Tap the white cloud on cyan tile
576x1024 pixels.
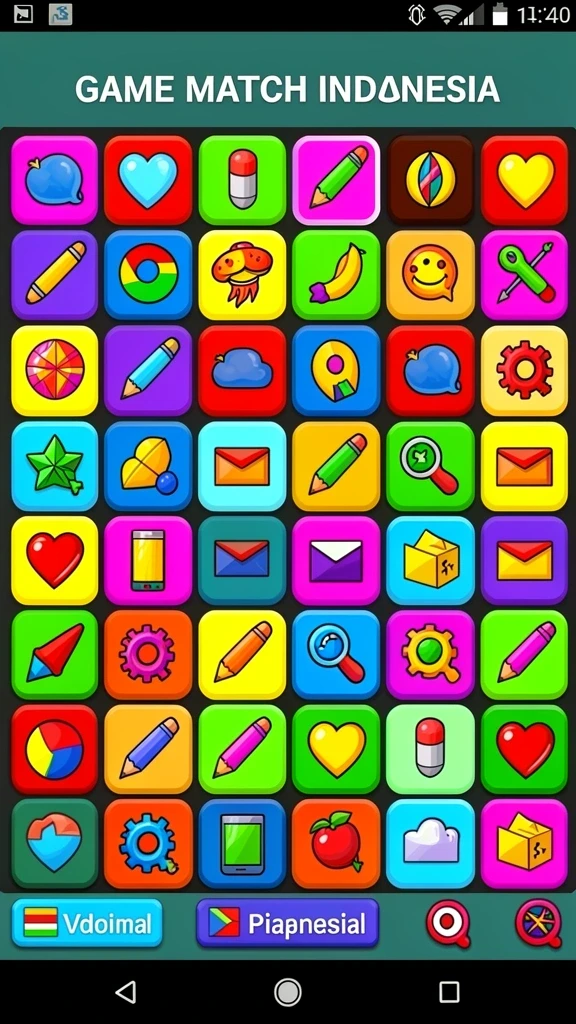[x=430, y=843]
